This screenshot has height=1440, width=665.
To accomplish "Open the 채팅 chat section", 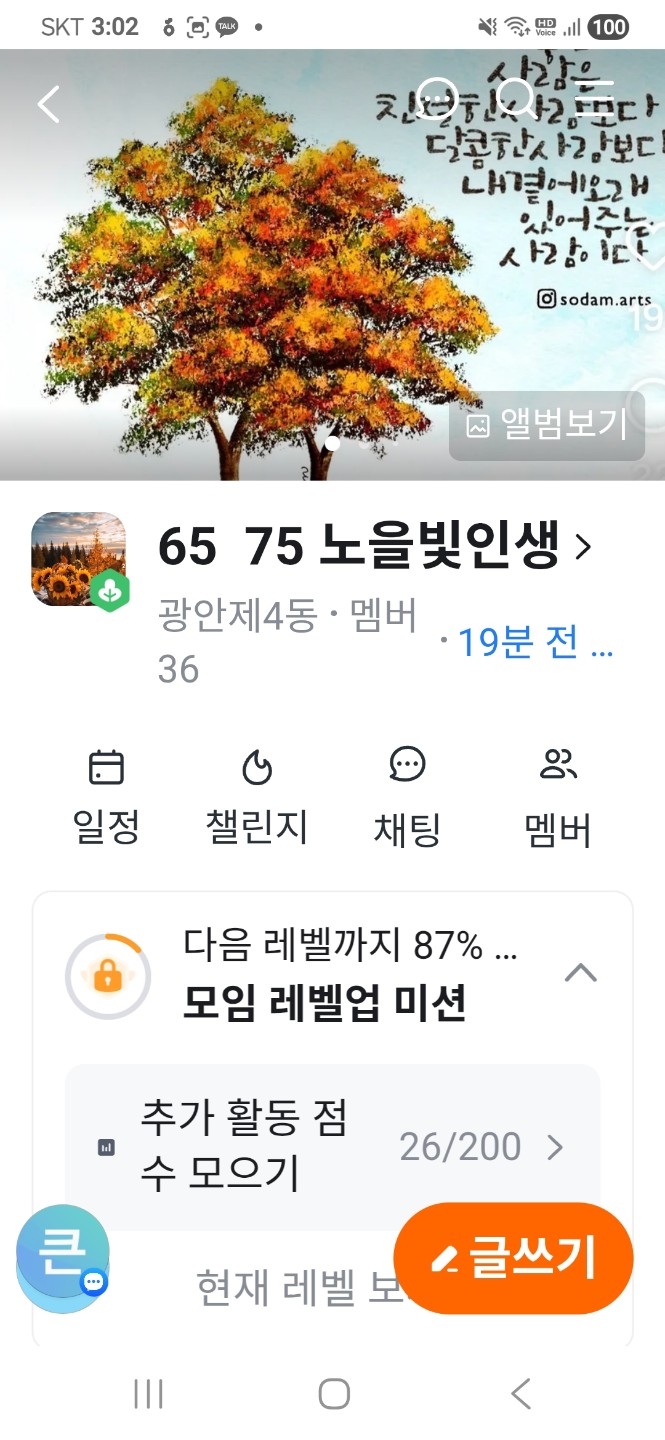I will pyautogui.click(x=407, y=798).
